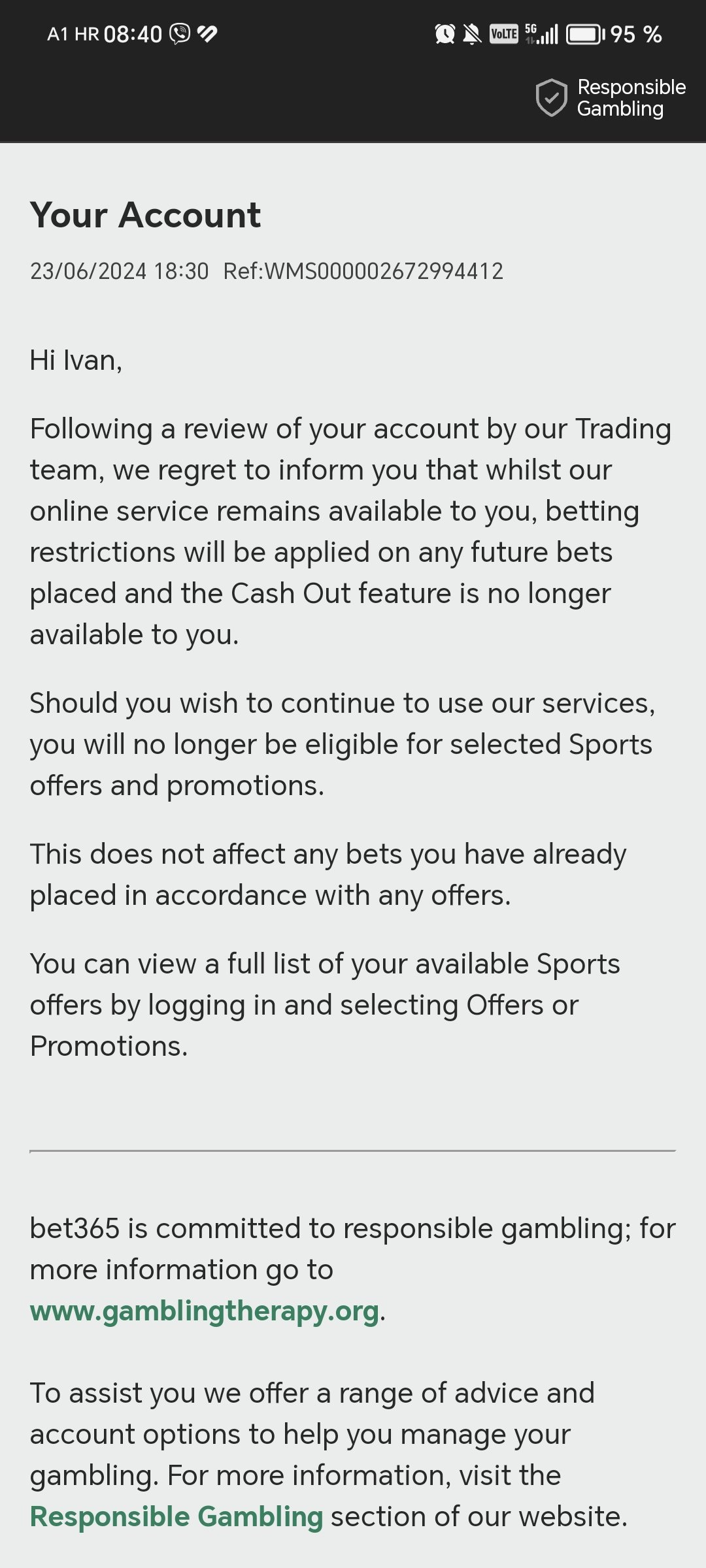Open Responsible Gambling in the header

tap(611, 98)
